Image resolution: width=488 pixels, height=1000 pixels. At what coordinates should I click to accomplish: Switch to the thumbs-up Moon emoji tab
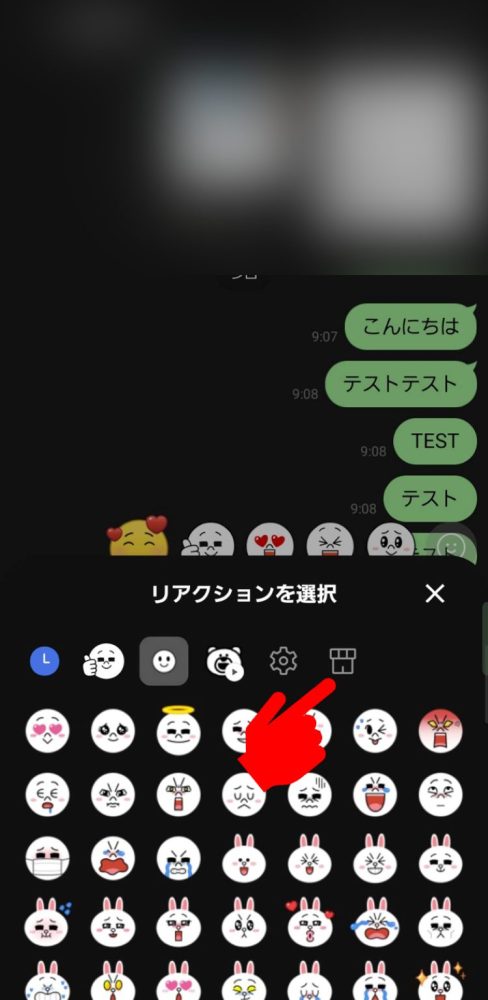(103, 661)
